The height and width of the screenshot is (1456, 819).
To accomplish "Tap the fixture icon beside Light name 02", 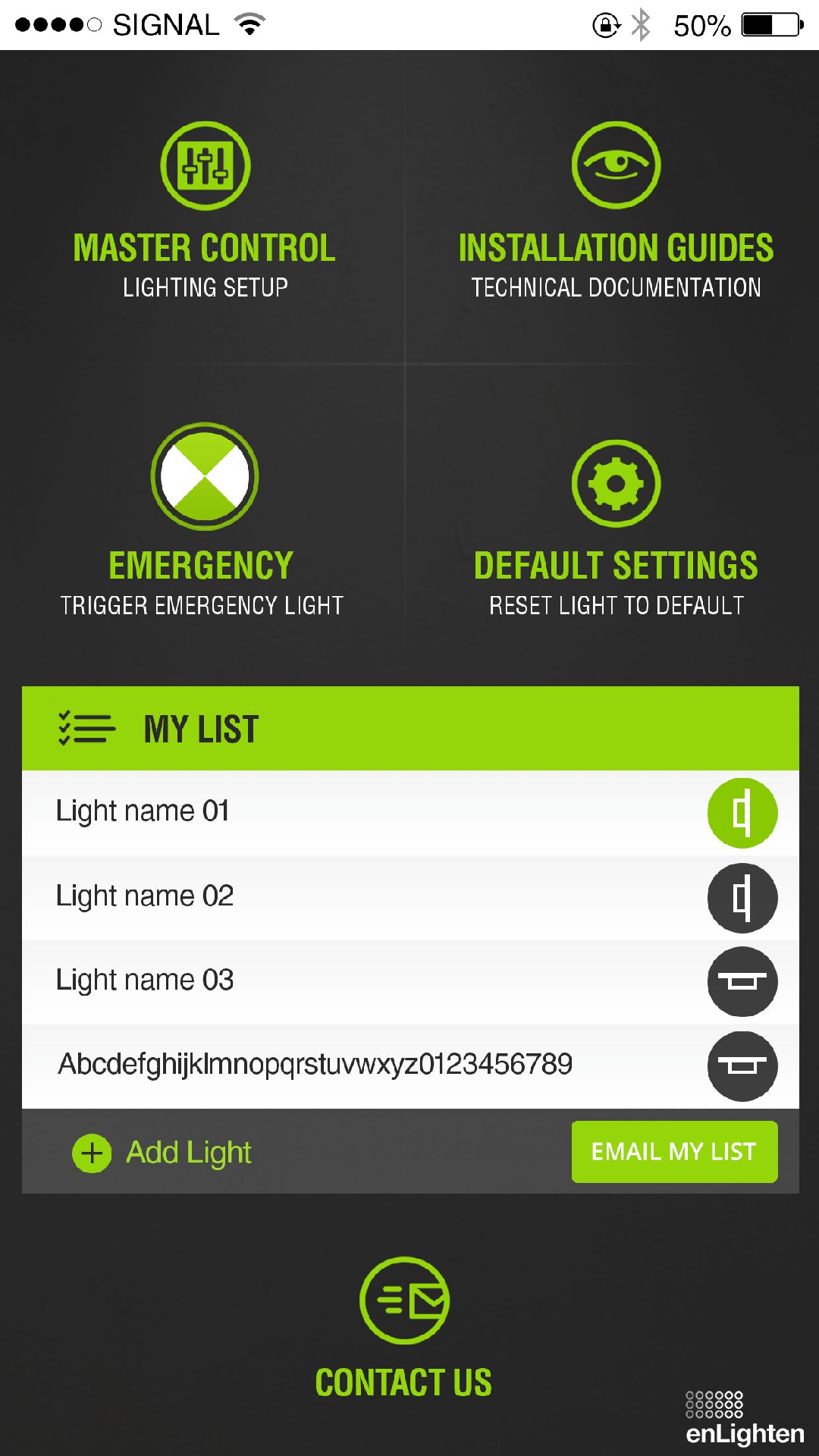I will [742, 898].
